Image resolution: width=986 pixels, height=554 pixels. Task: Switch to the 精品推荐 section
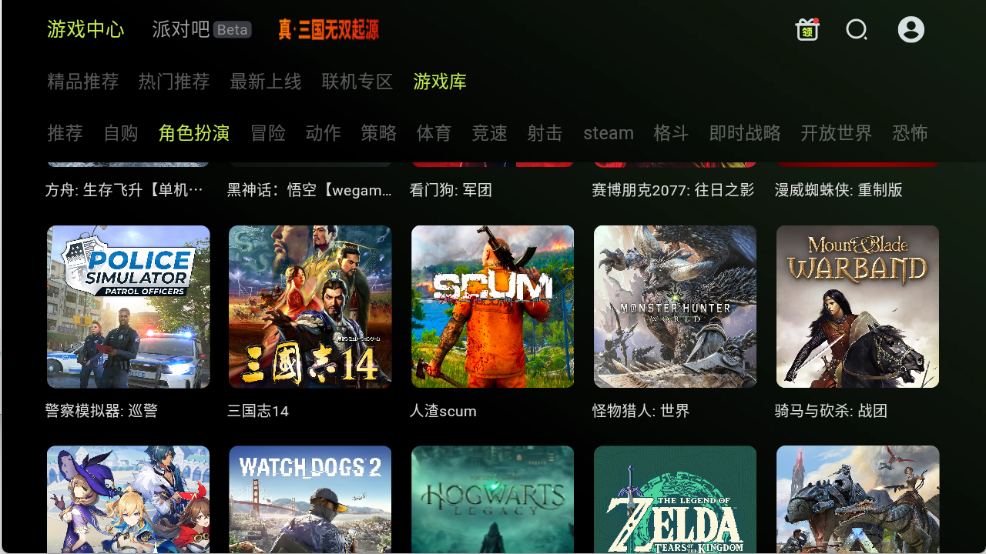(83, 82)
